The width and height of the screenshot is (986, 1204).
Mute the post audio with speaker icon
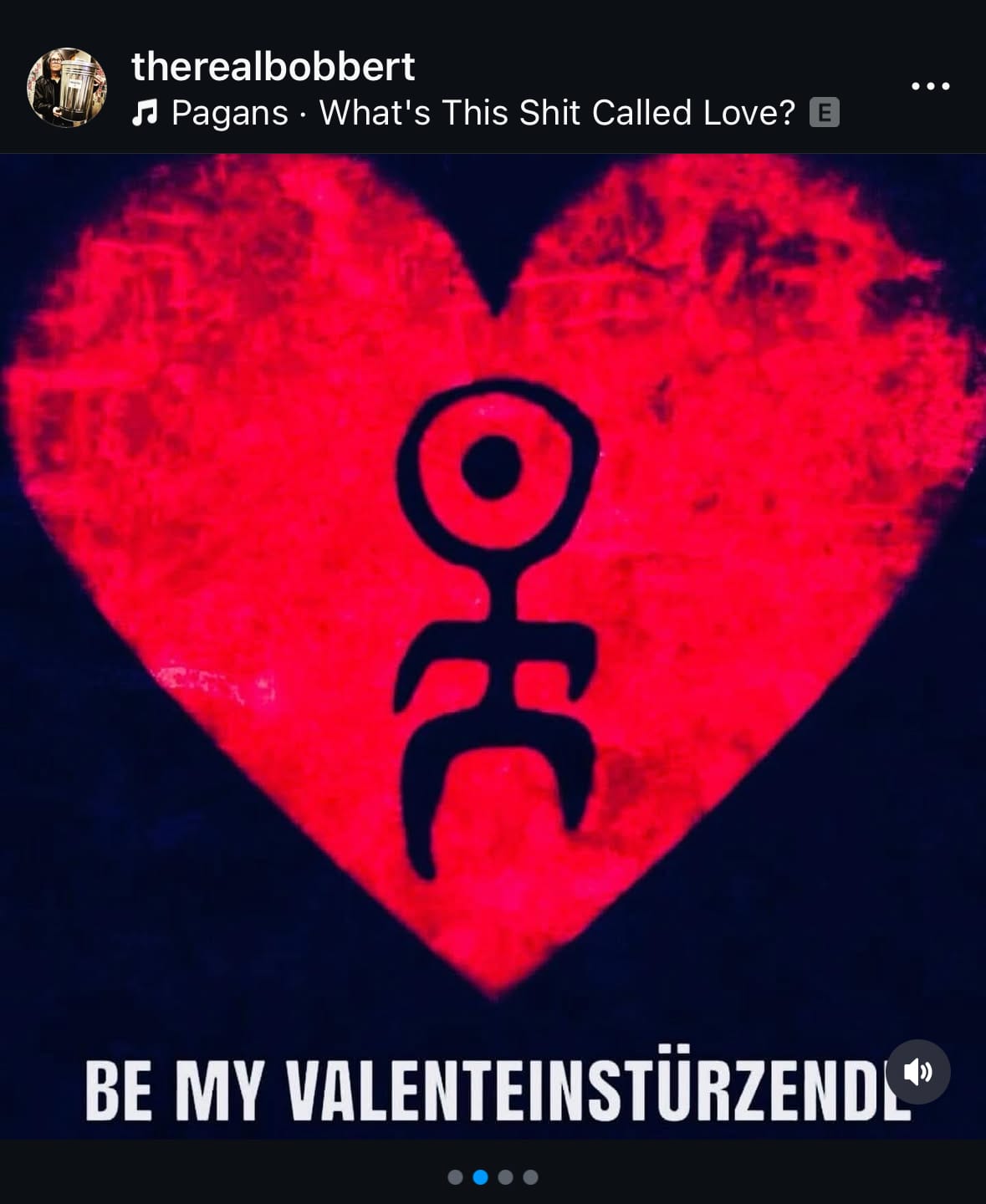[917, 1071]
